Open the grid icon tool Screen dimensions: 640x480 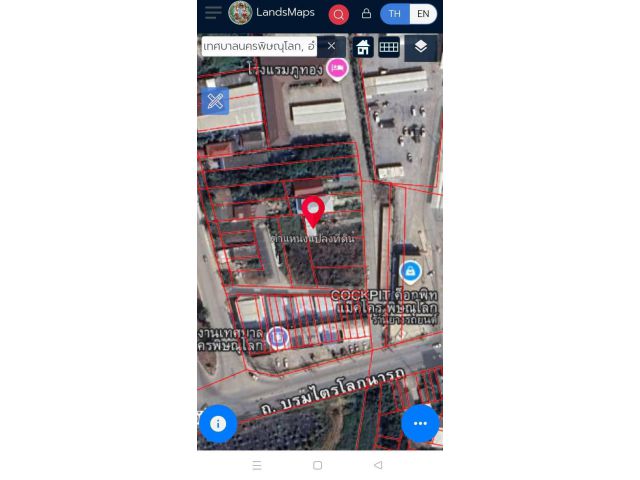pos(389,47)
